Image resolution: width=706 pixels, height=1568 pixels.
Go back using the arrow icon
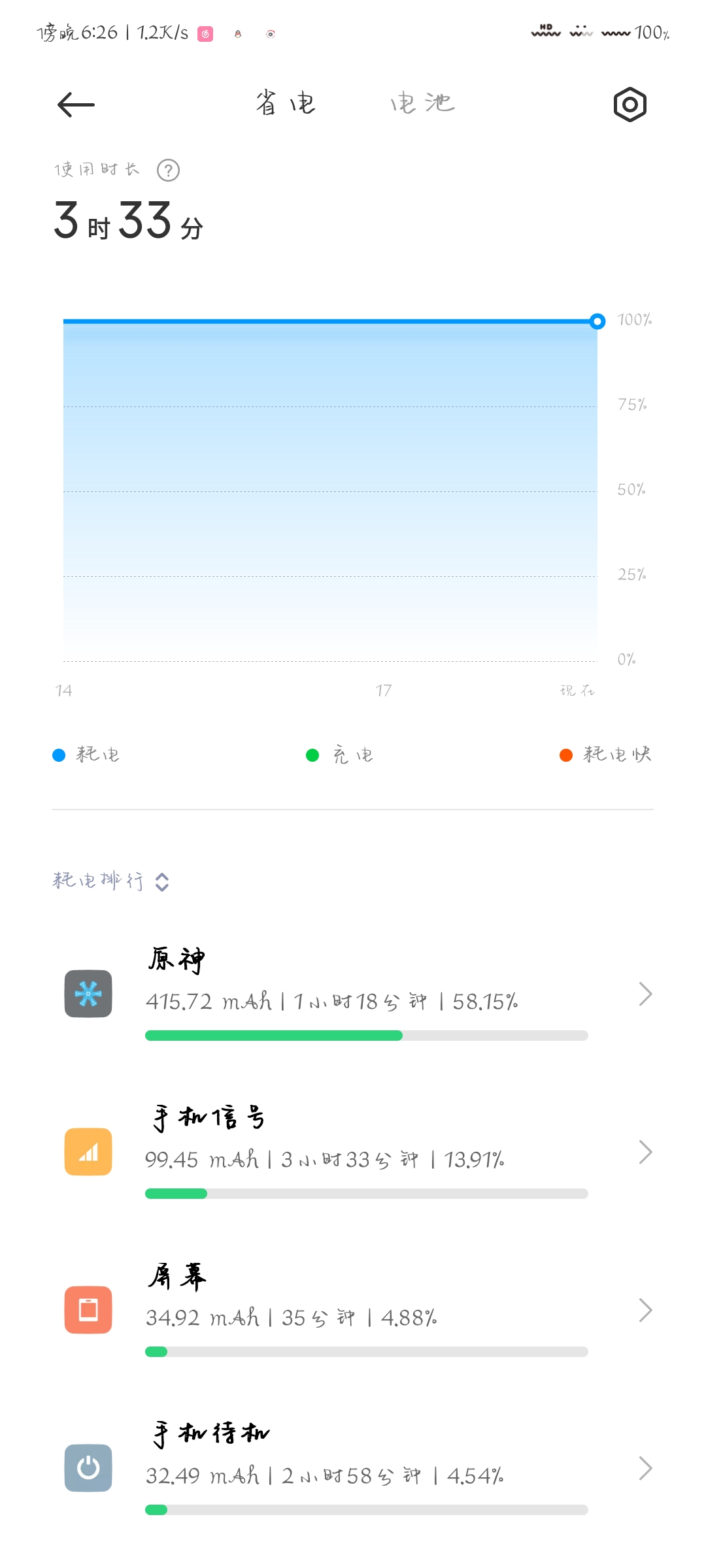point(76,105)
